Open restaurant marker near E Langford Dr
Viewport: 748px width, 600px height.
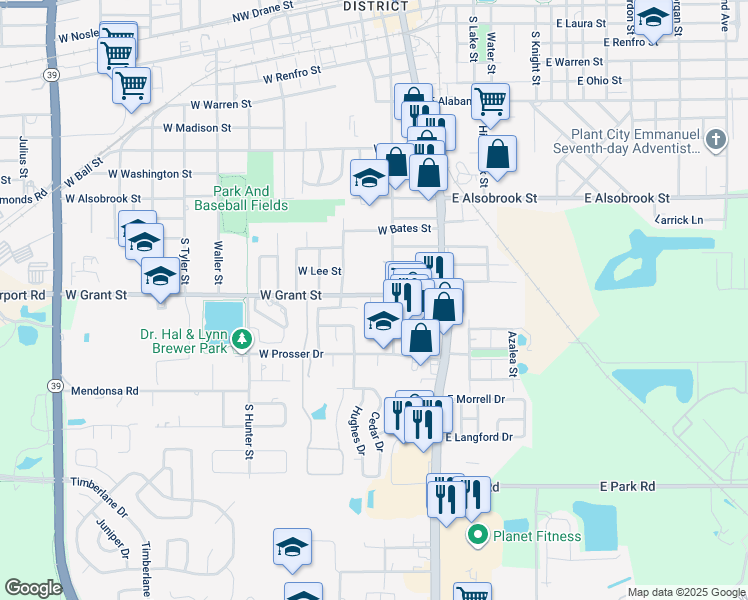[x=425, y=423]
